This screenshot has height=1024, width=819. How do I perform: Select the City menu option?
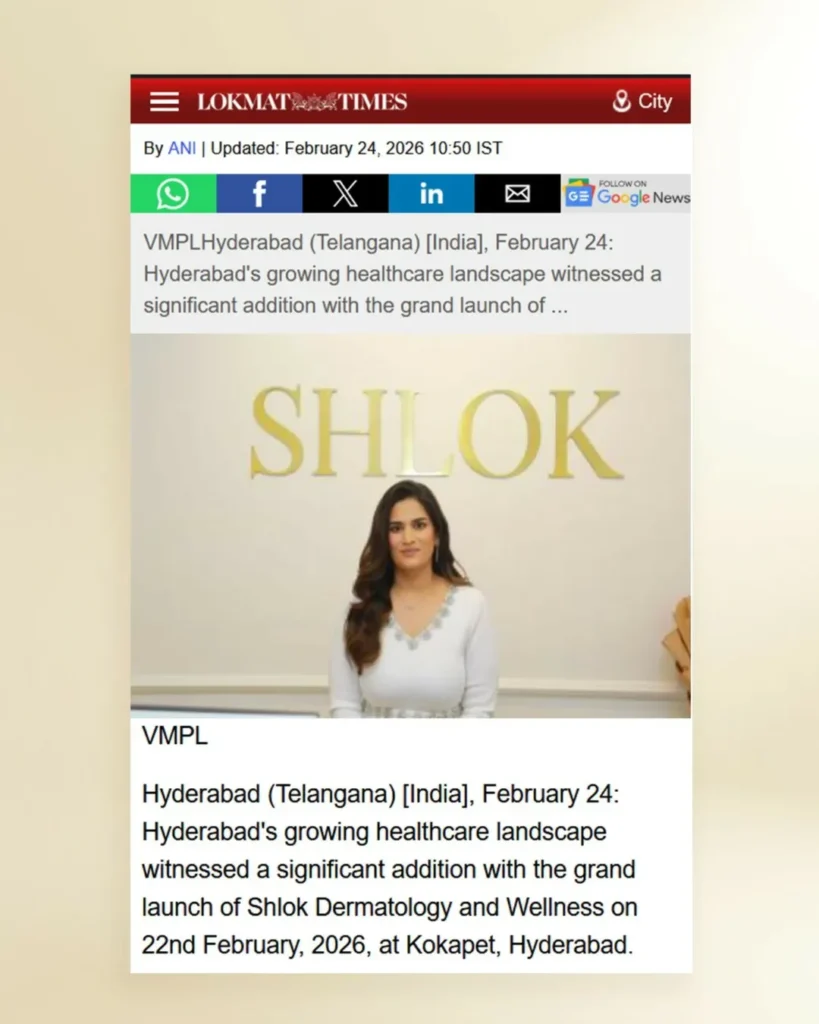(655, 101)
